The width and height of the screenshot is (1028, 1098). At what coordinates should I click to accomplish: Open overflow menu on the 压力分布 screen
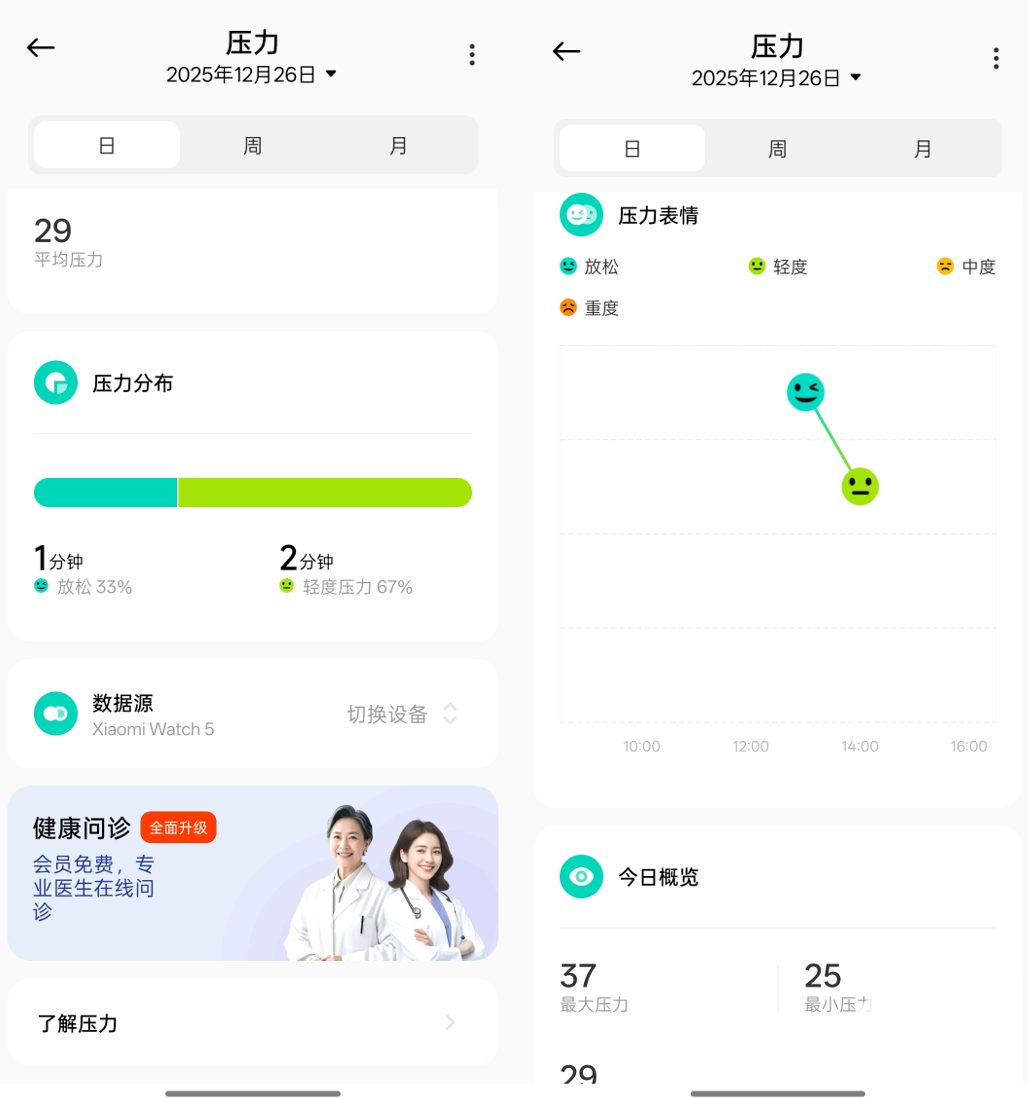(472, 55)
